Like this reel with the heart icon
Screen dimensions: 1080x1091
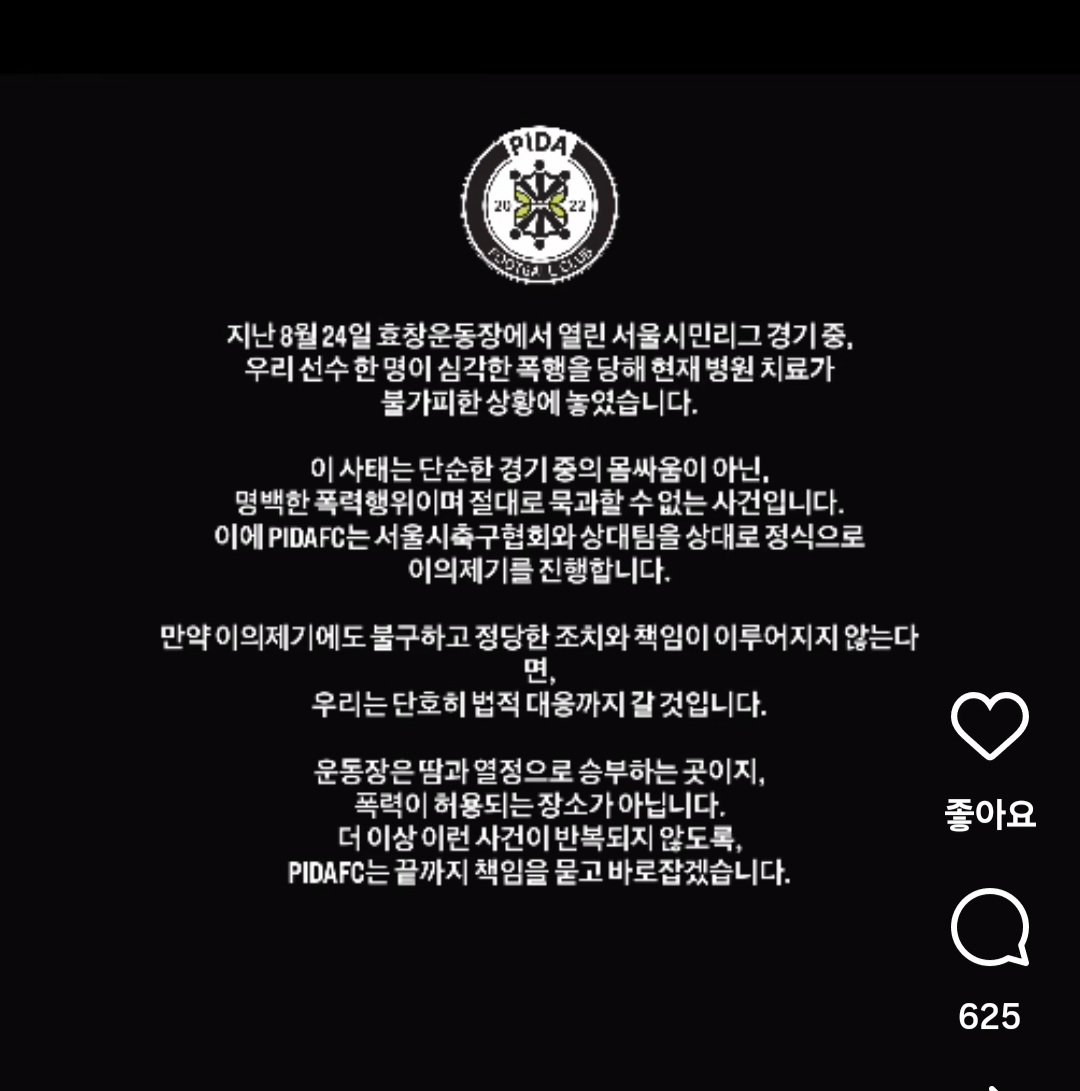tap(989, 726)
